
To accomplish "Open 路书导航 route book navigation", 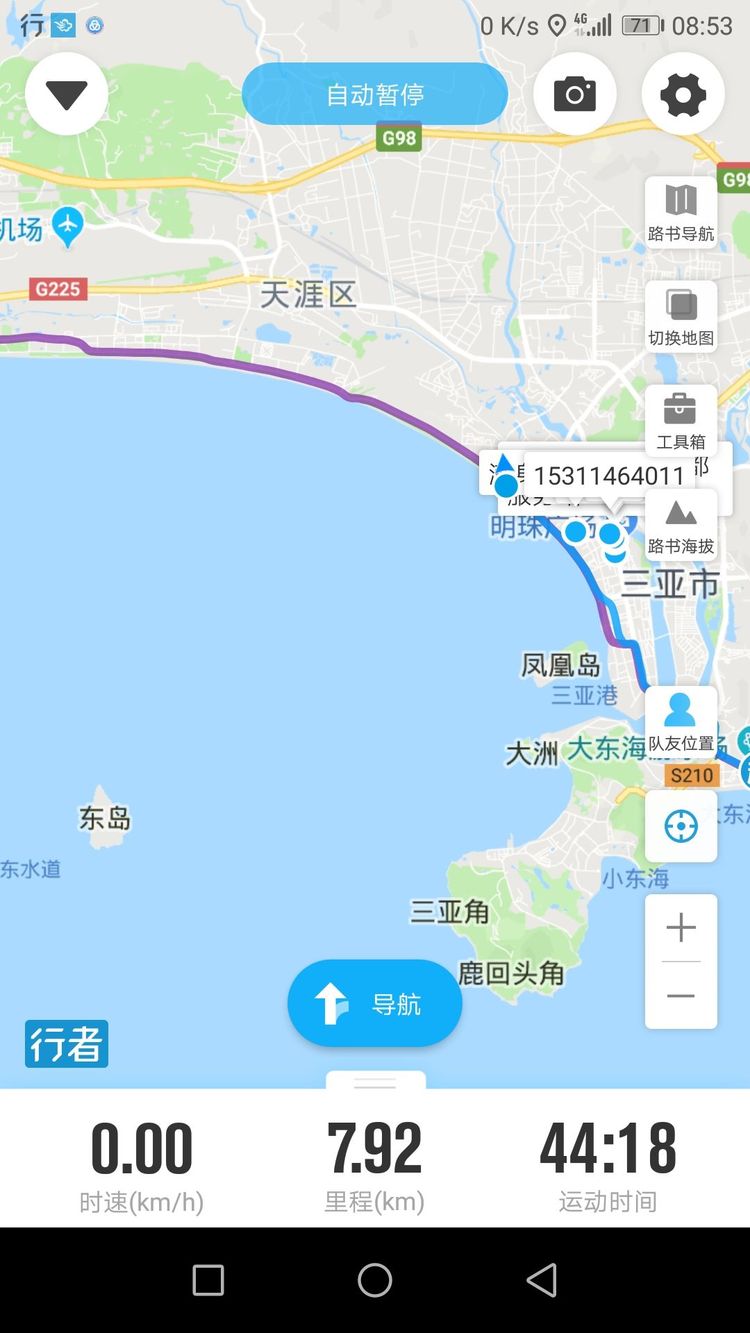I will tap(681, 212).
